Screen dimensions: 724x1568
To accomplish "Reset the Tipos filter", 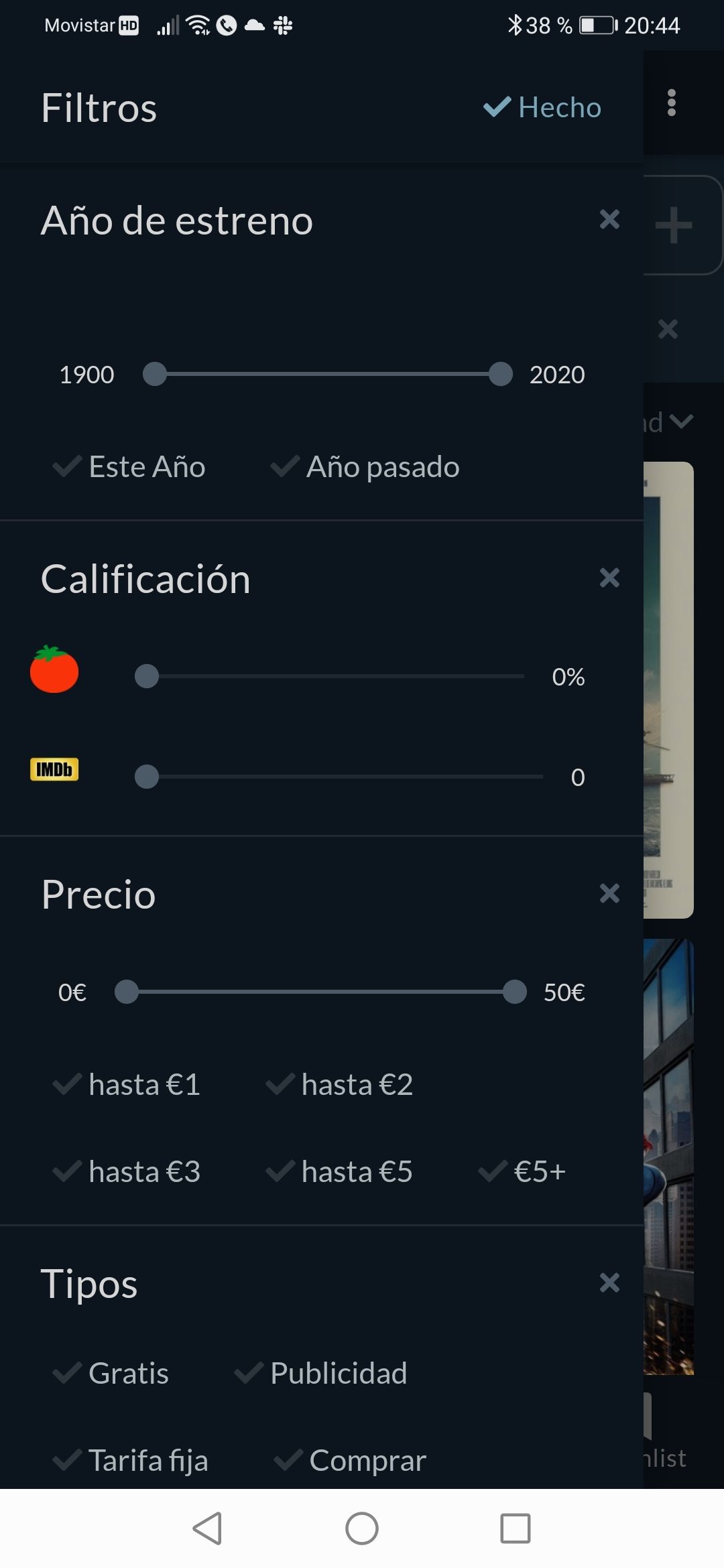I will pos(609,1283).
